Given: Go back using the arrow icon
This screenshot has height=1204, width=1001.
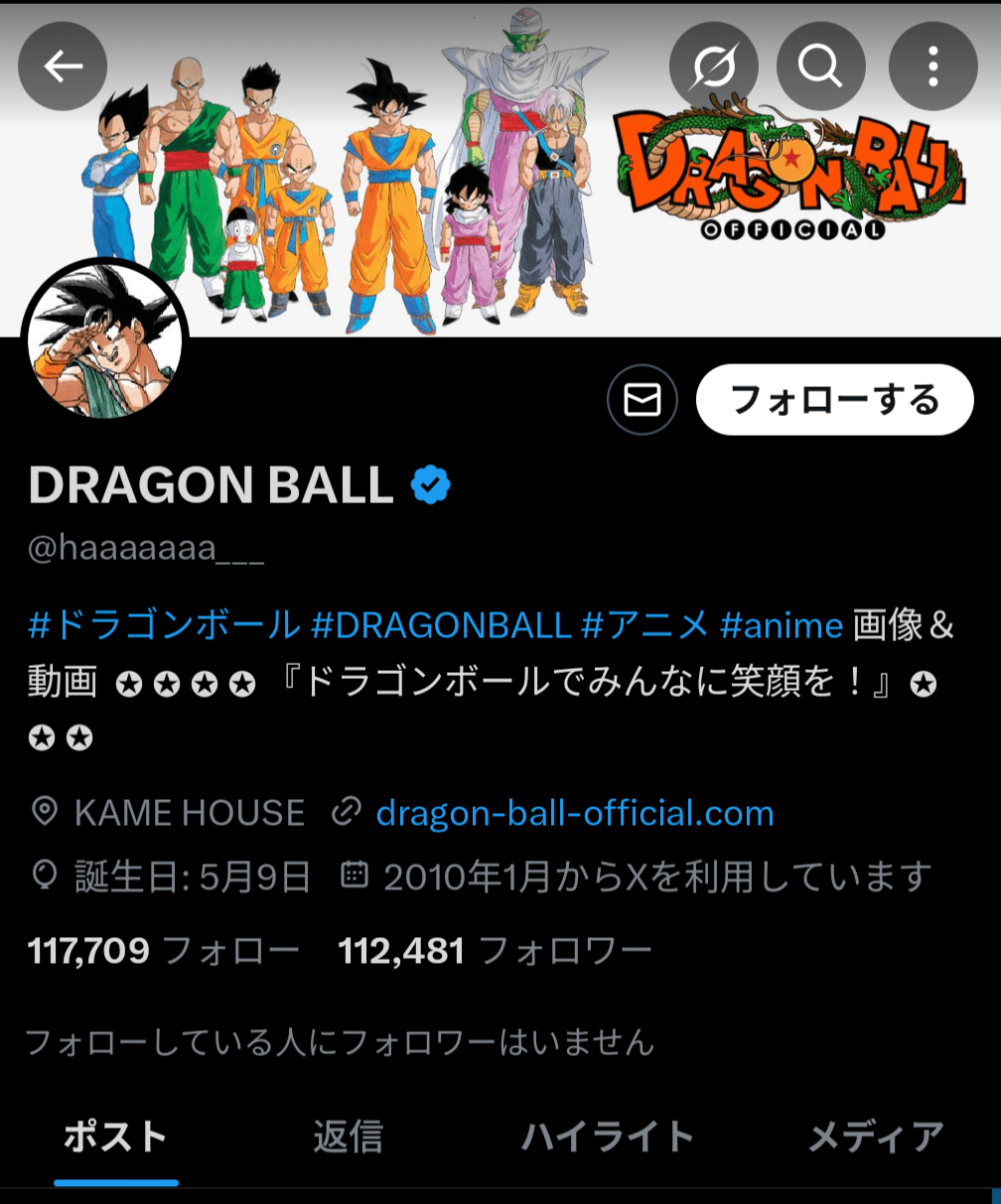Looking at the screenshot, I should coord(63,67).
